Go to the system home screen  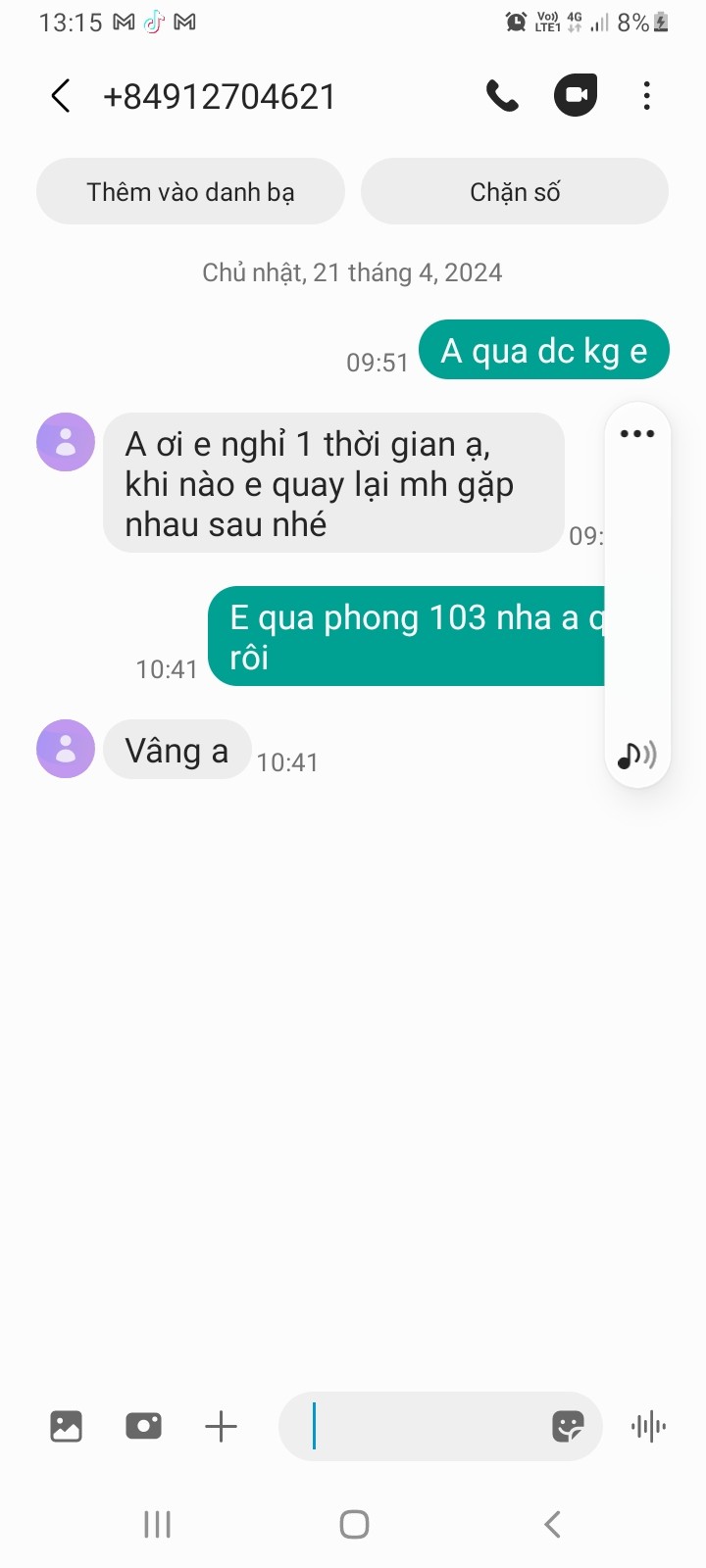point(354,1524)
